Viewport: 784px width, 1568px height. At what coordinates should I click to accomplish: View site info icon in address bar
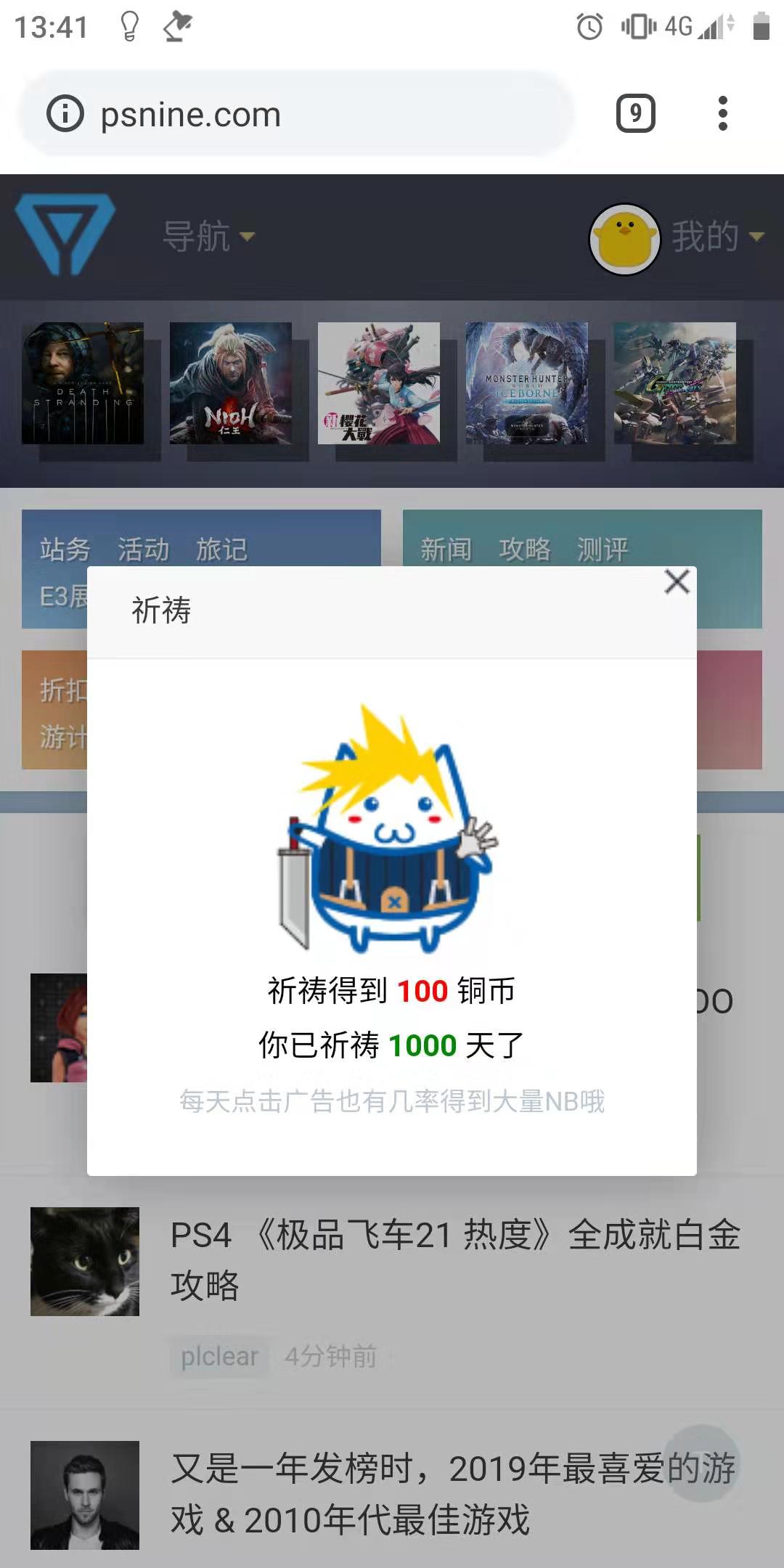click(65, 114)
